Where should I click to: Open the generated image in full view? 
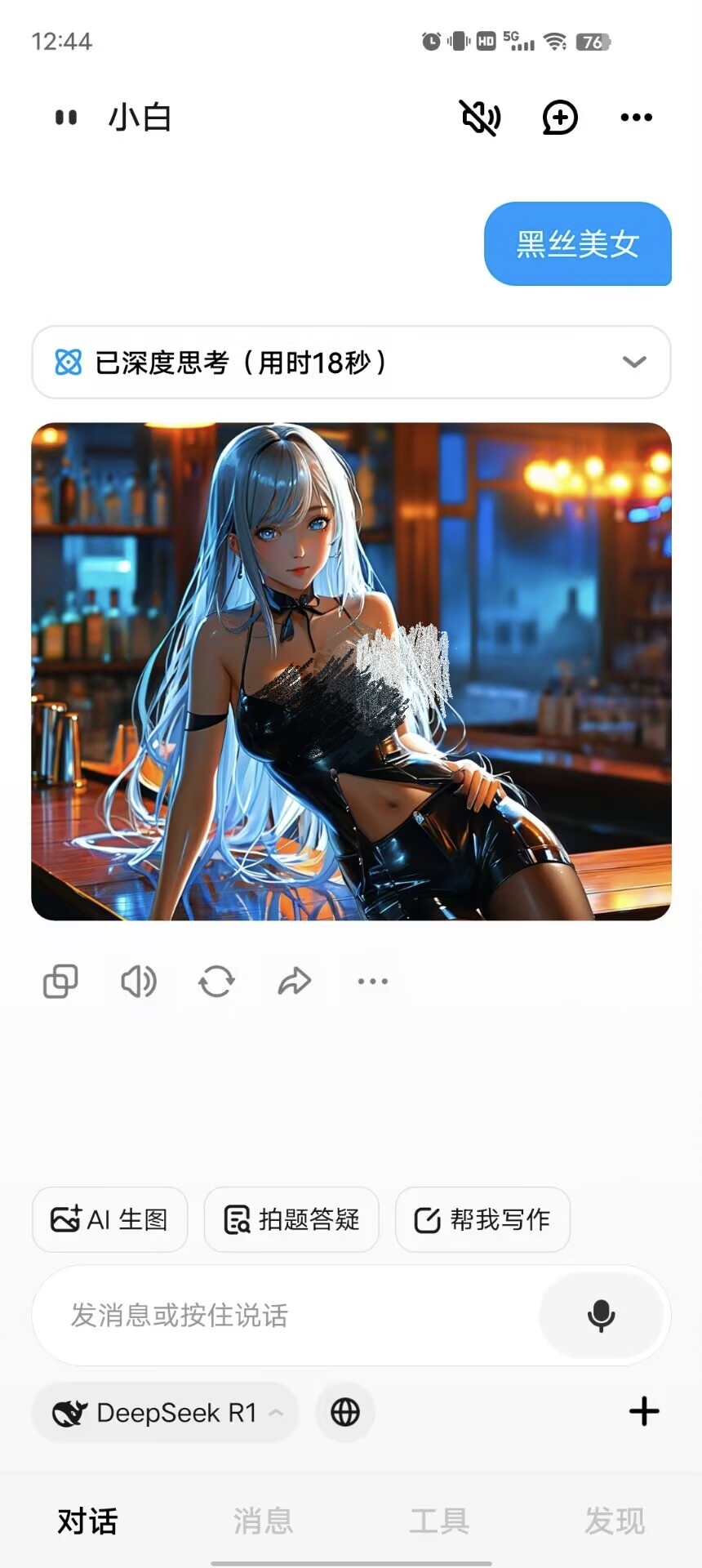[x=351, y=671]
